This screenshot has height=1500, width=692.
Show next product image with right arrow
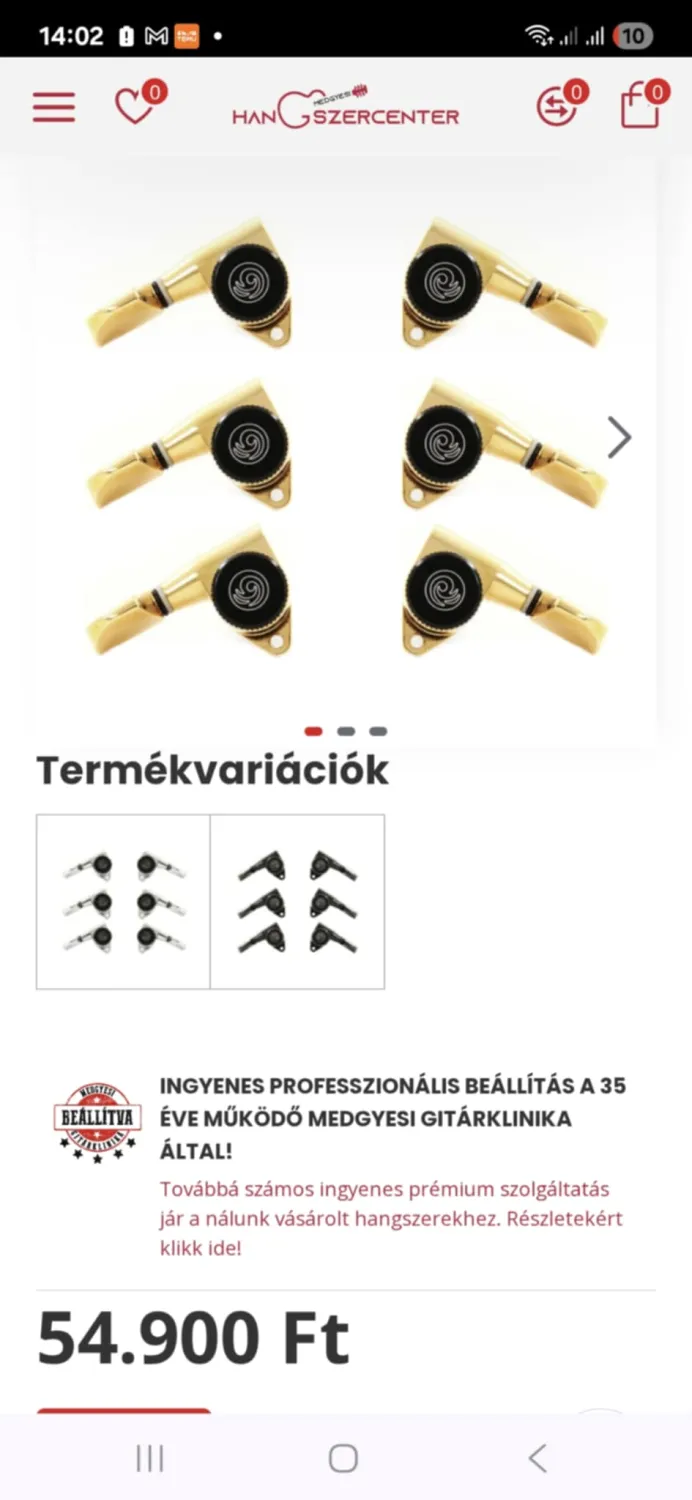coord(620,437)
